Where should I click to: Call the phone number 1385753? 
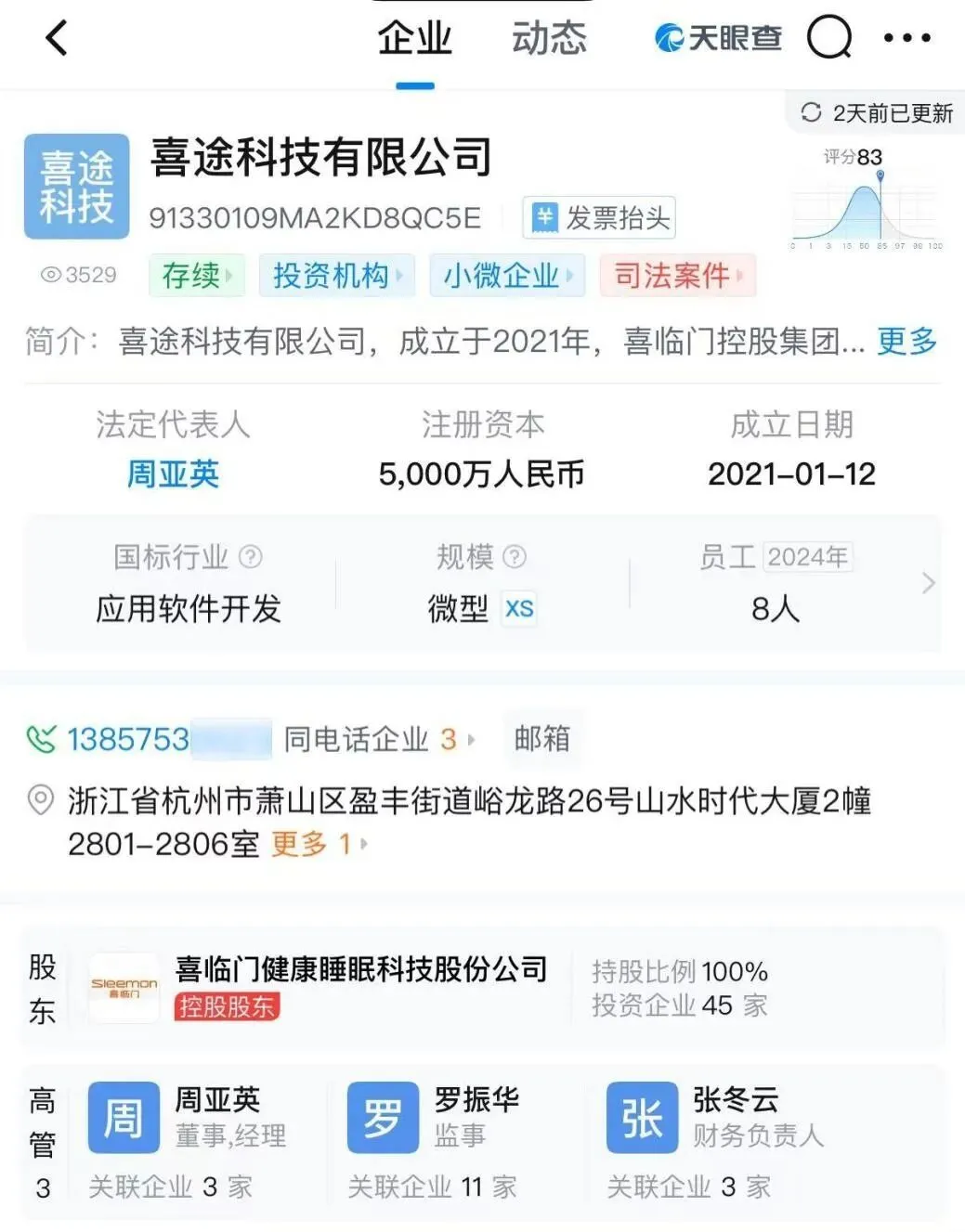click(128, 739)
